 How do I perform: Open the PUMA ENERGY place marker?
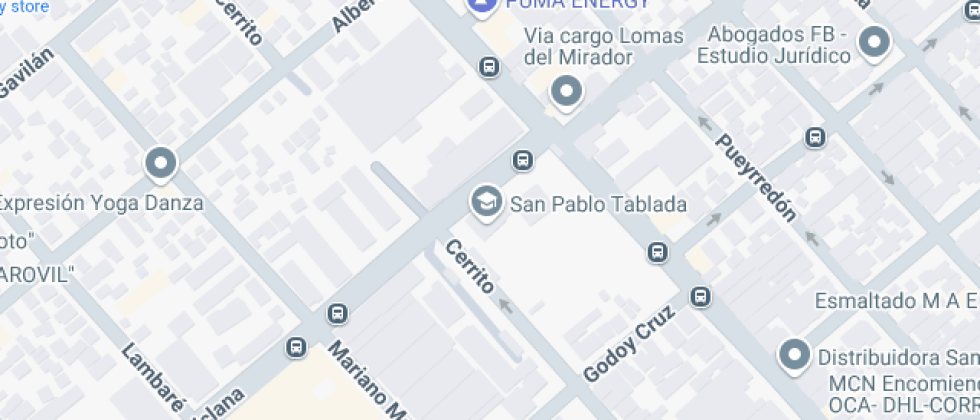tap(483, 6)
